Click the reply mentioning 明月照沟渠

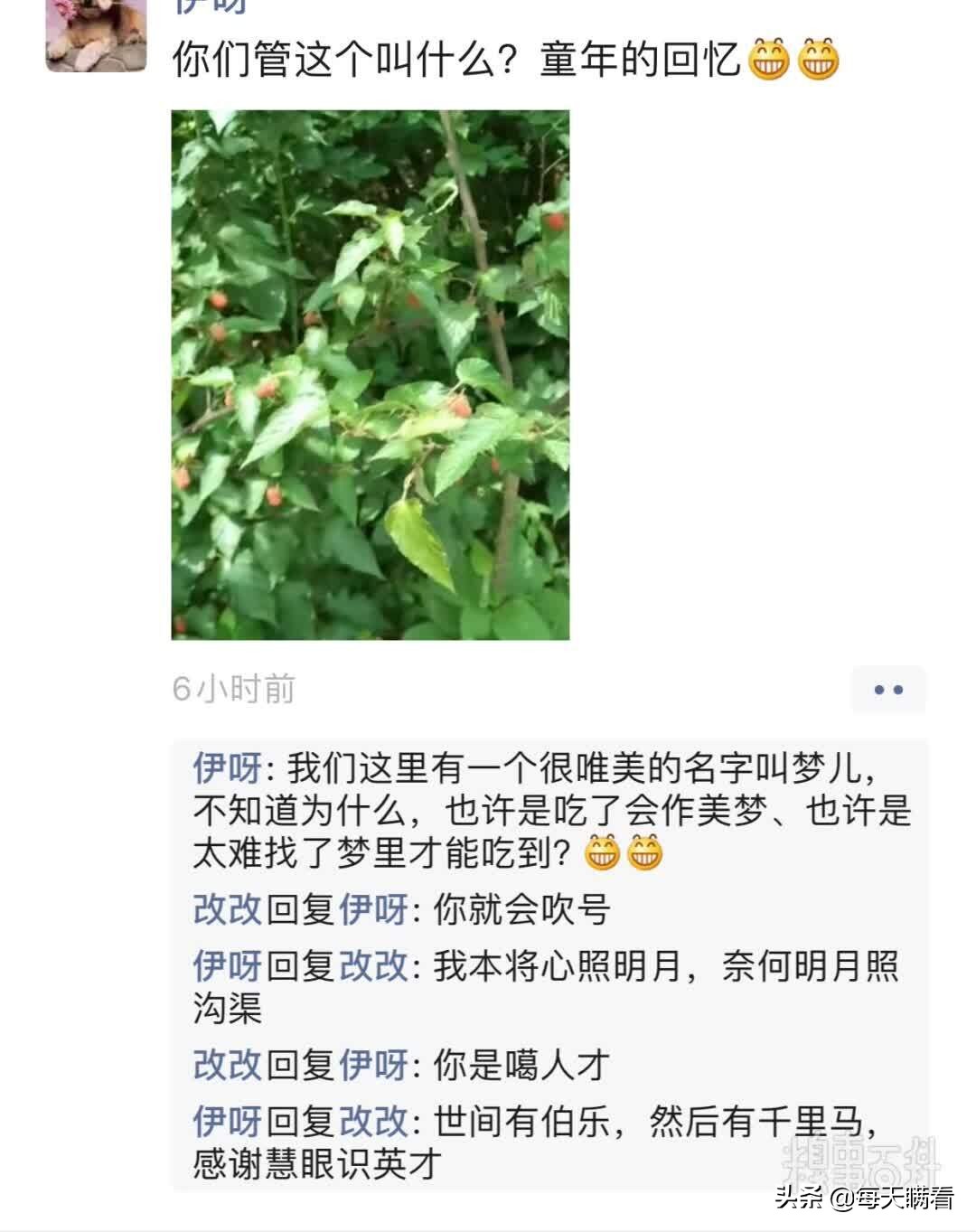pos(633,965)
